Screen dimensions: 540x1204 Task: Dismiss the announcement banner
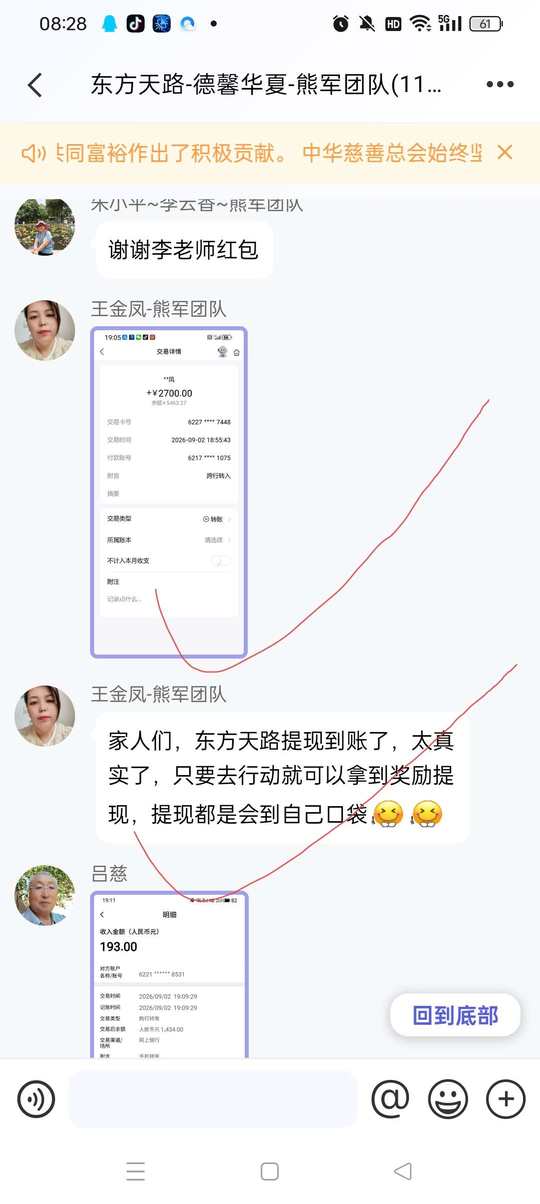click(x=505, y=152)
